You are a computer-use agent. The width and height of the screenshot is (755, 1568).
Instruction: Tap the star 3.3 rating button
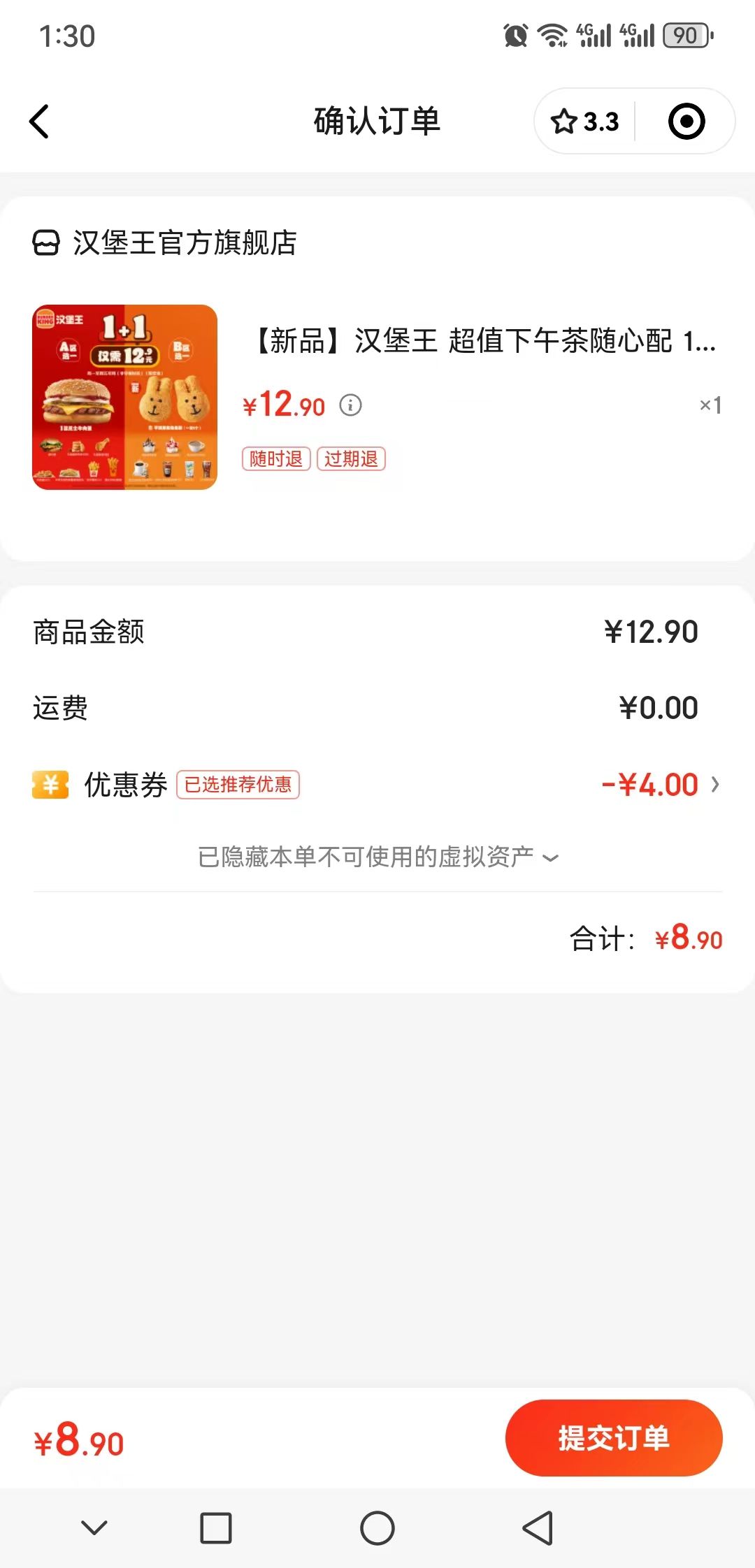(585, 122)
